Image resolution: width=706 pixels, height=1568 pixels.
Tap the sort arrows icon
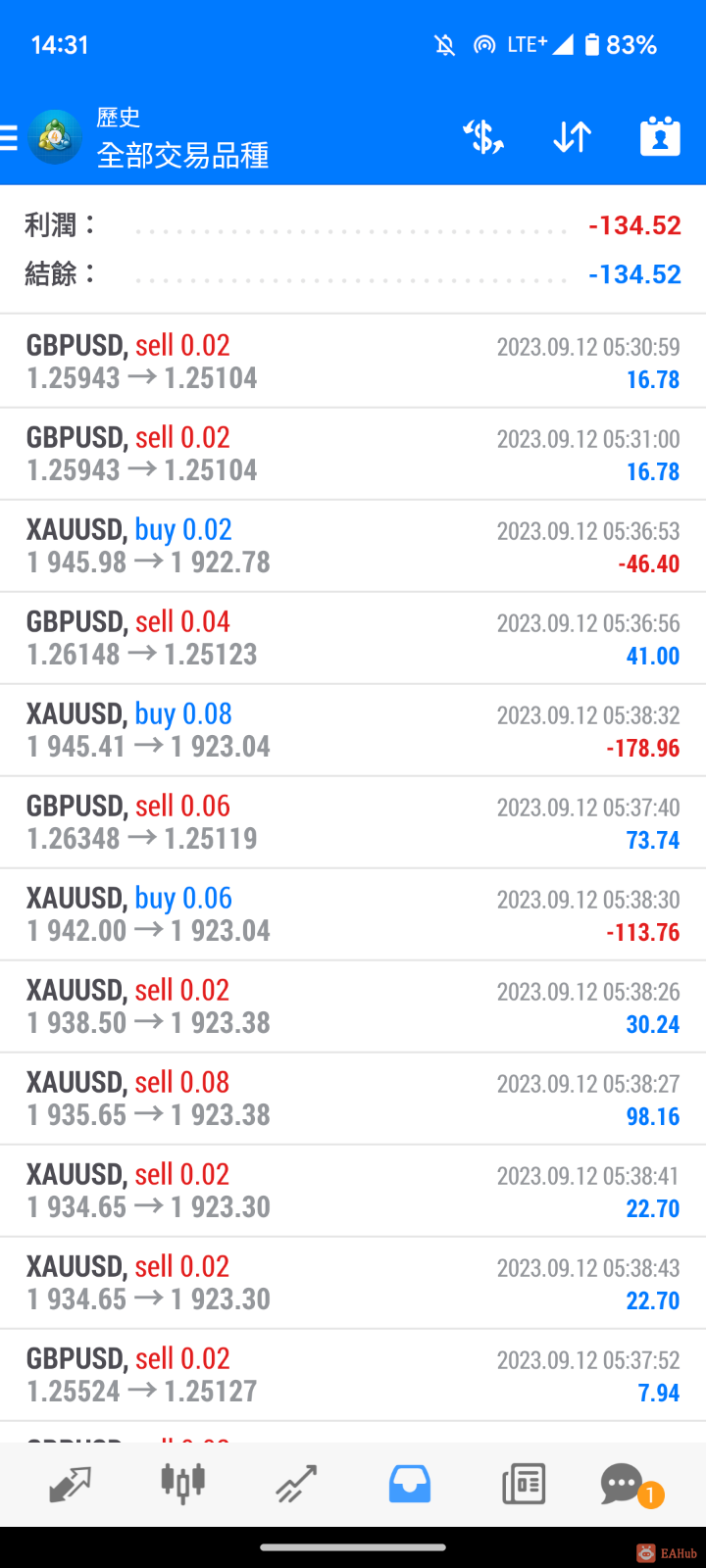tap(572, 137)
